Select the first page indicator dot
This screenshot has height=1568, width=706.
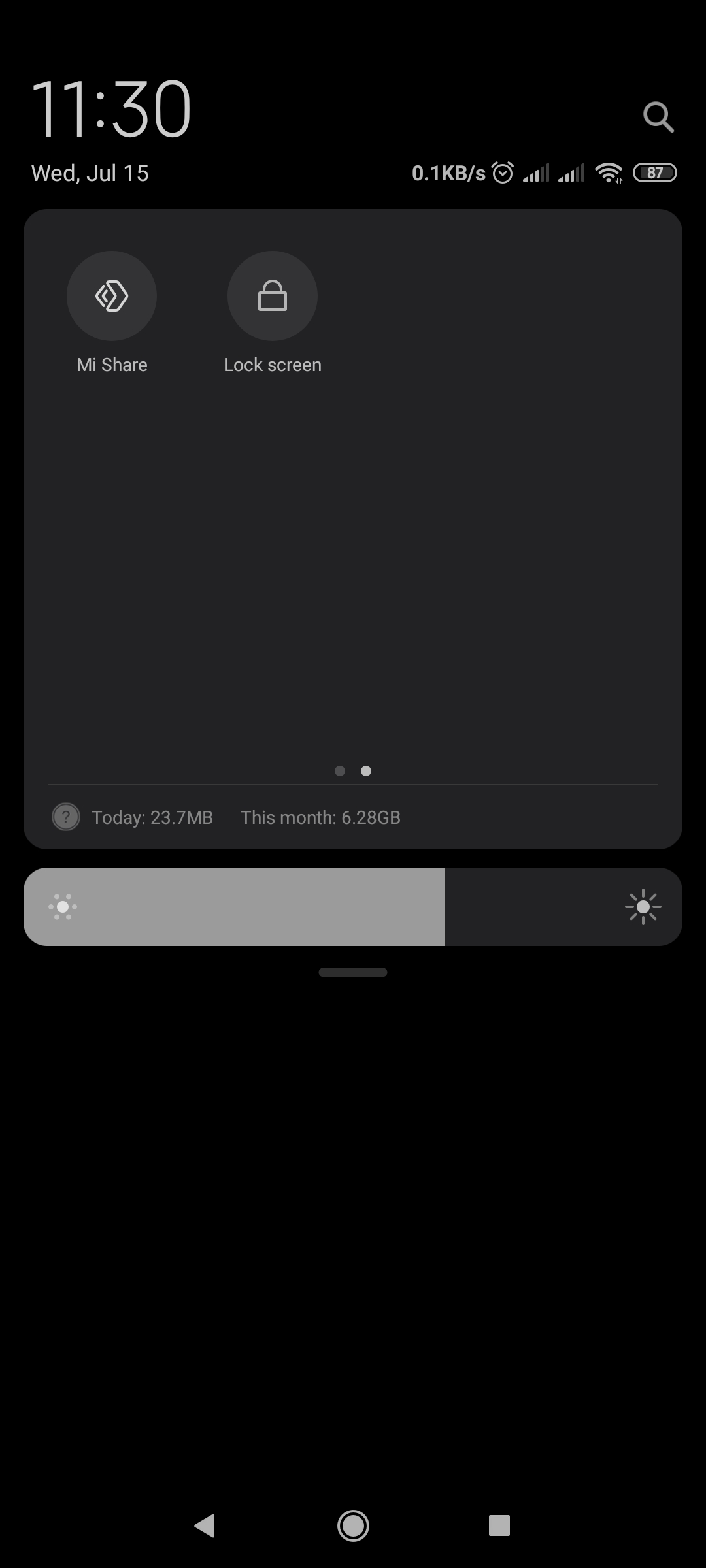point(340,771)
